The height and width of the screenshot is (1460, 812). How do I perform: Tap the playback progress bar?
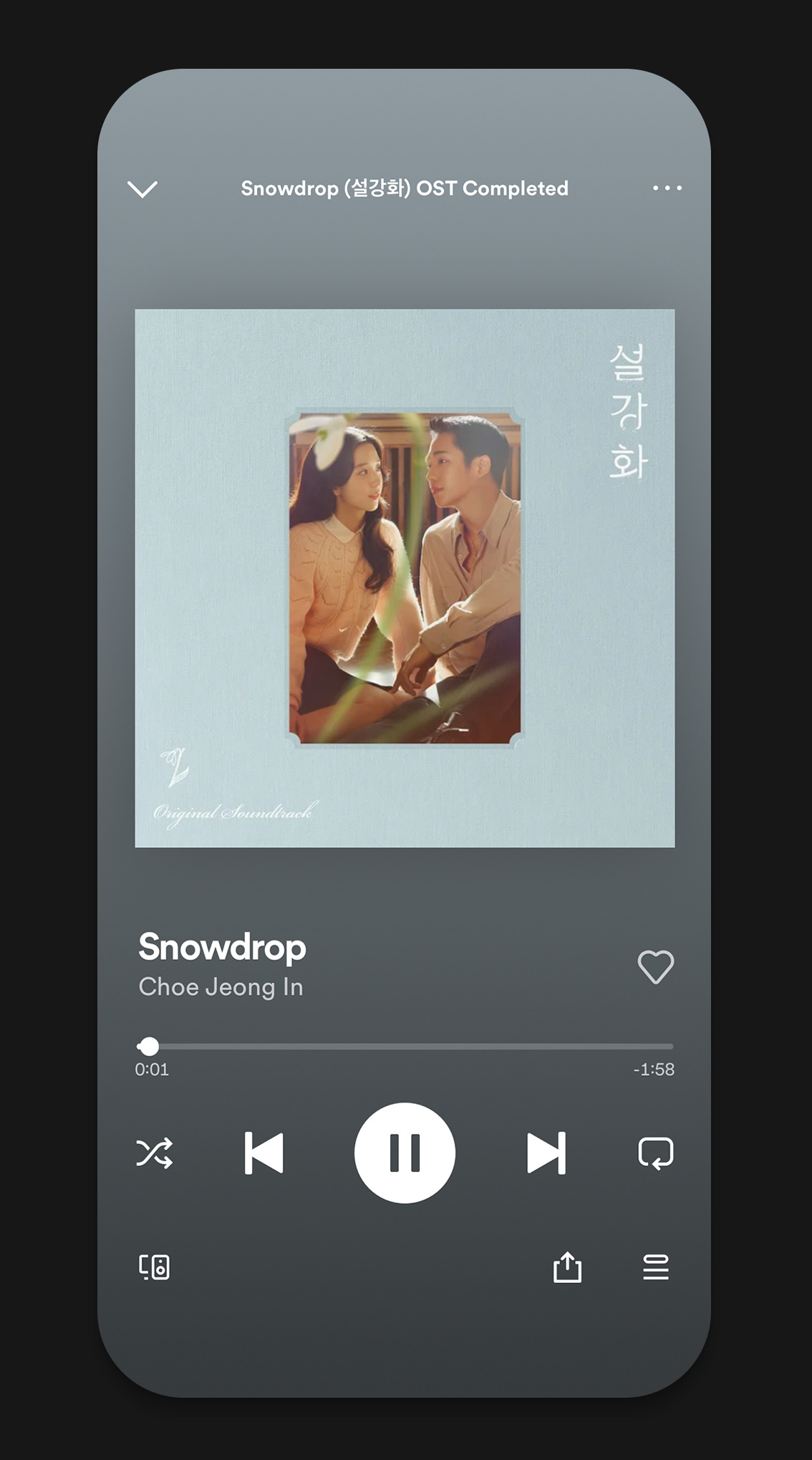405,1047
